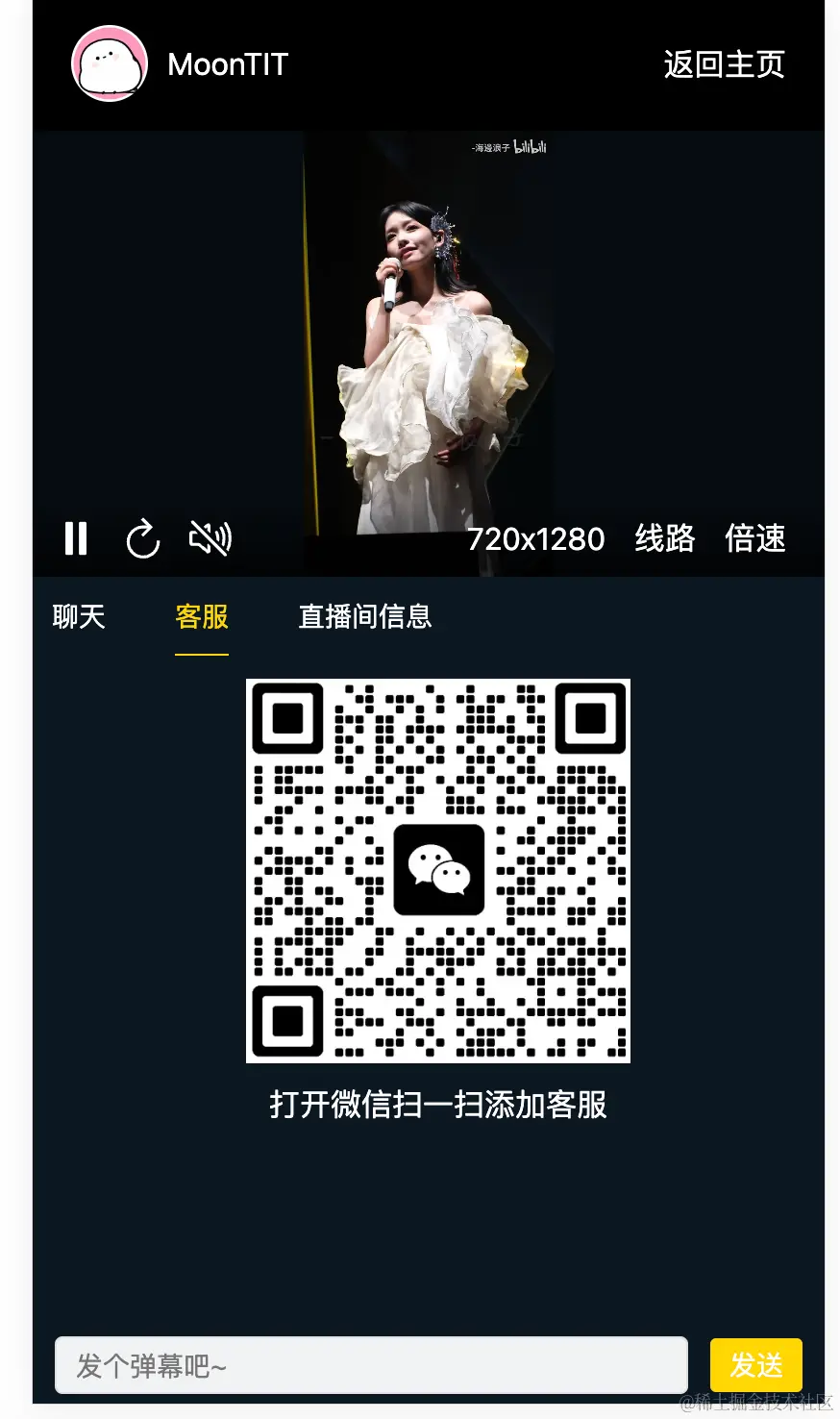The height and width of the screenshot is (1419, 840).
Task: Unmute the video sound
Action: (x=210, y=538)
